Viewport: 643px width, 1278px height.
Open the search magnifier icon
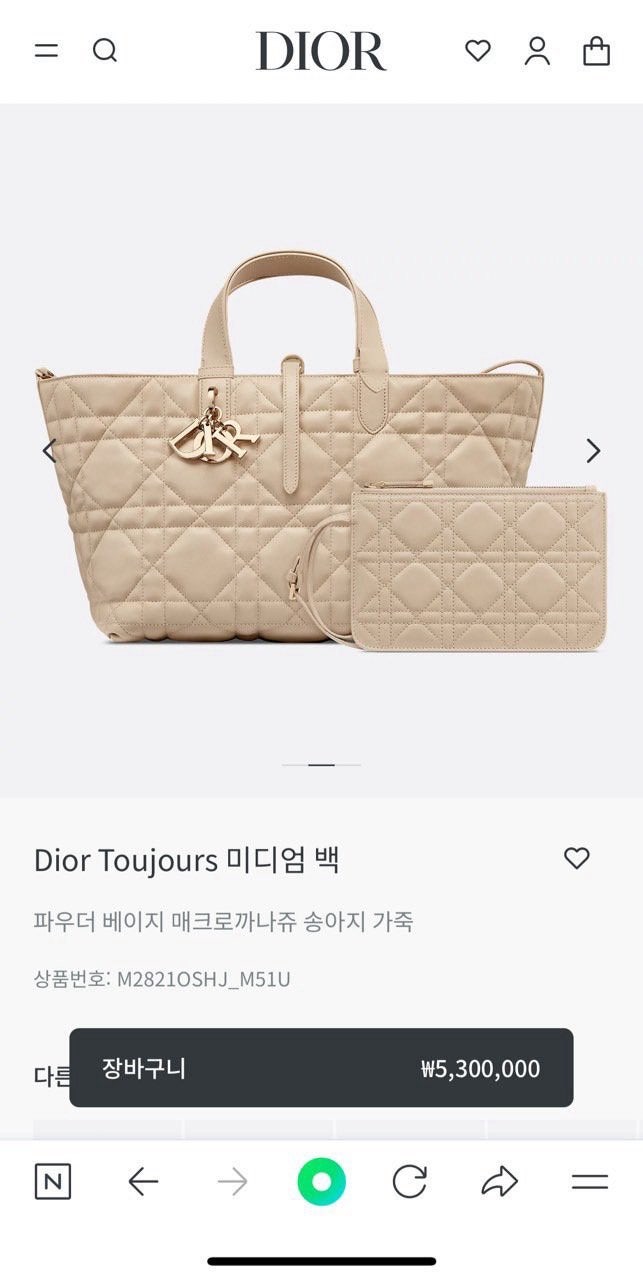coord(105,50)
